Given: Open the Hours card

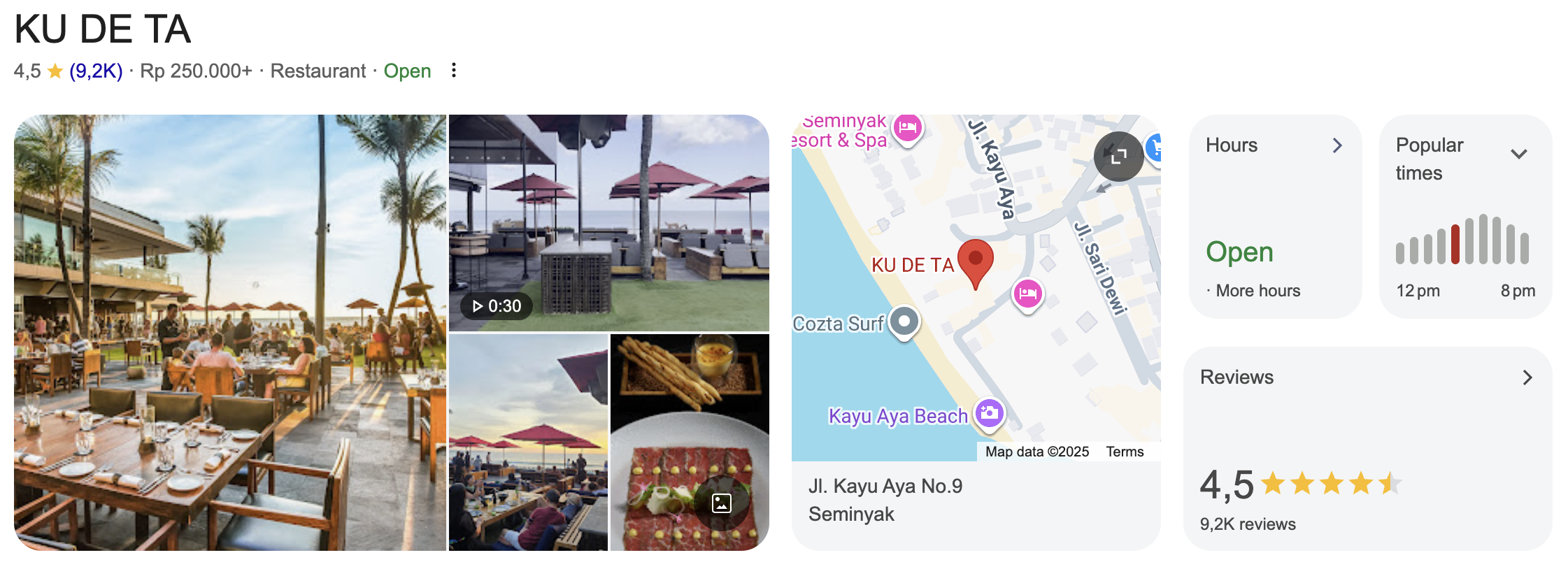Looking at the screenshot, I should [x=1274, y=216].
